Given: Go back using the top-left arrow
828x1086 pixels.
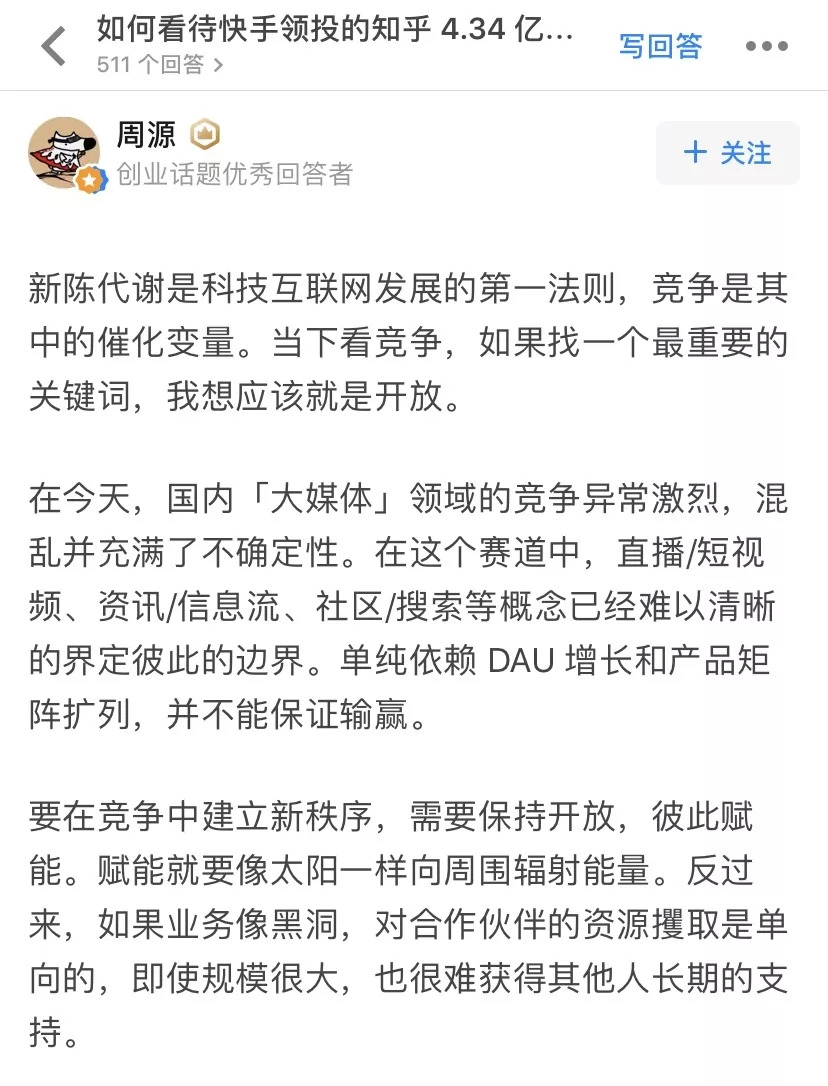Looking at the screenshot, I should [53, 47].
